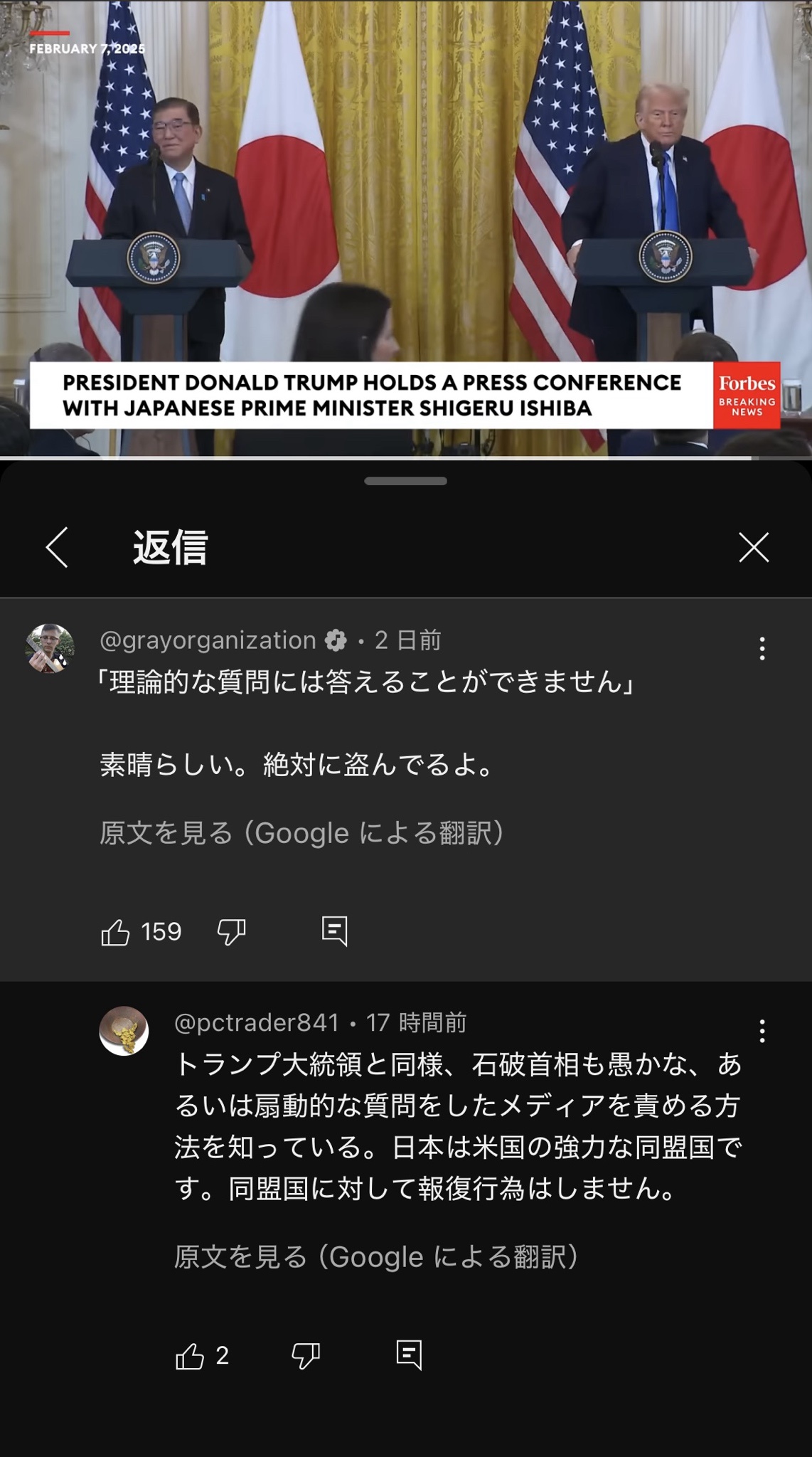The width and height of the screenshot is (812, 1457).
Task: Like @grayorganization's comment
Action: click(116, 932)
